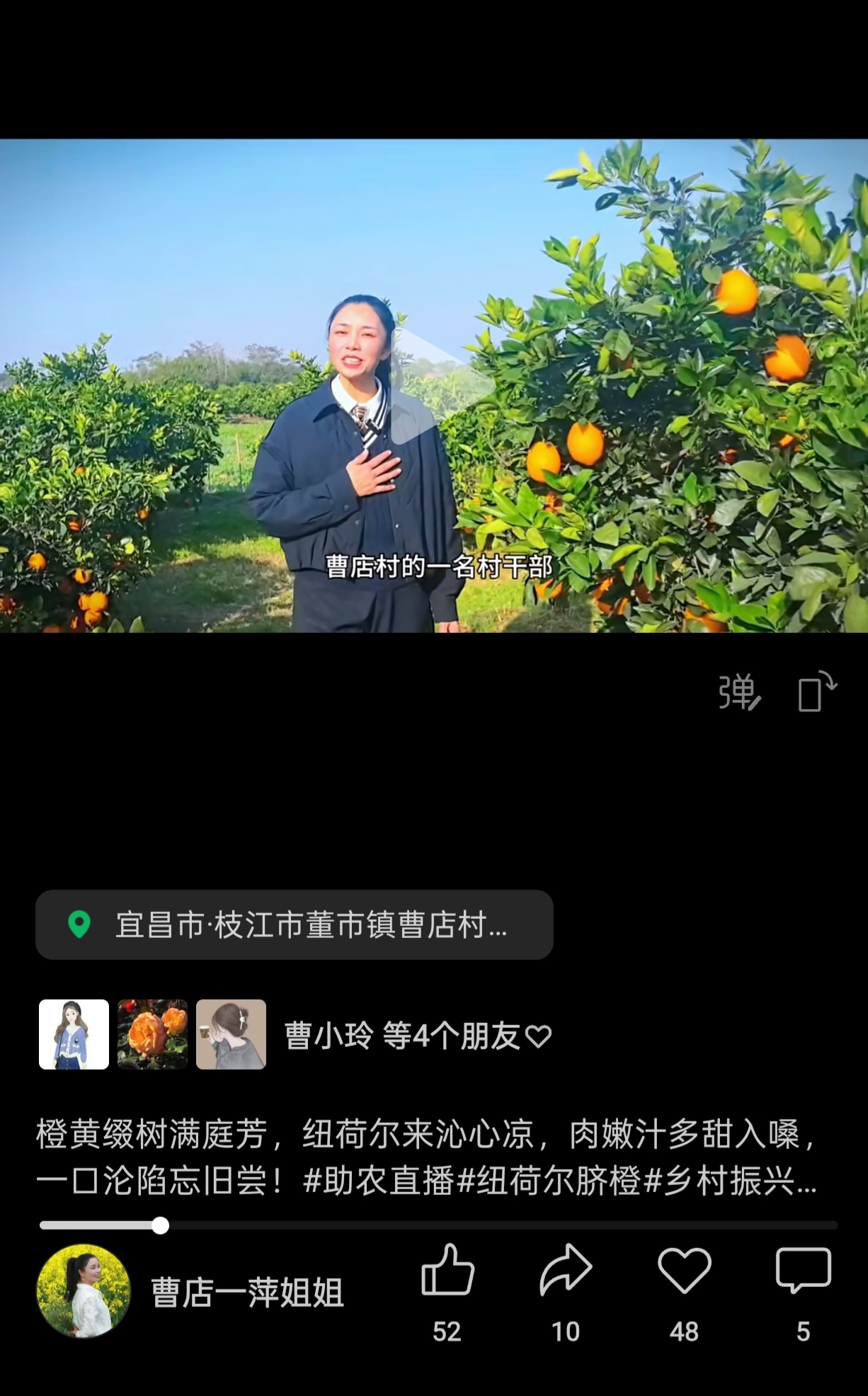Image resolution: width=868 pixels, height=1396 pixels.
Task: Share this video with the arrow icon
Action: click(x=565, y=1271)
